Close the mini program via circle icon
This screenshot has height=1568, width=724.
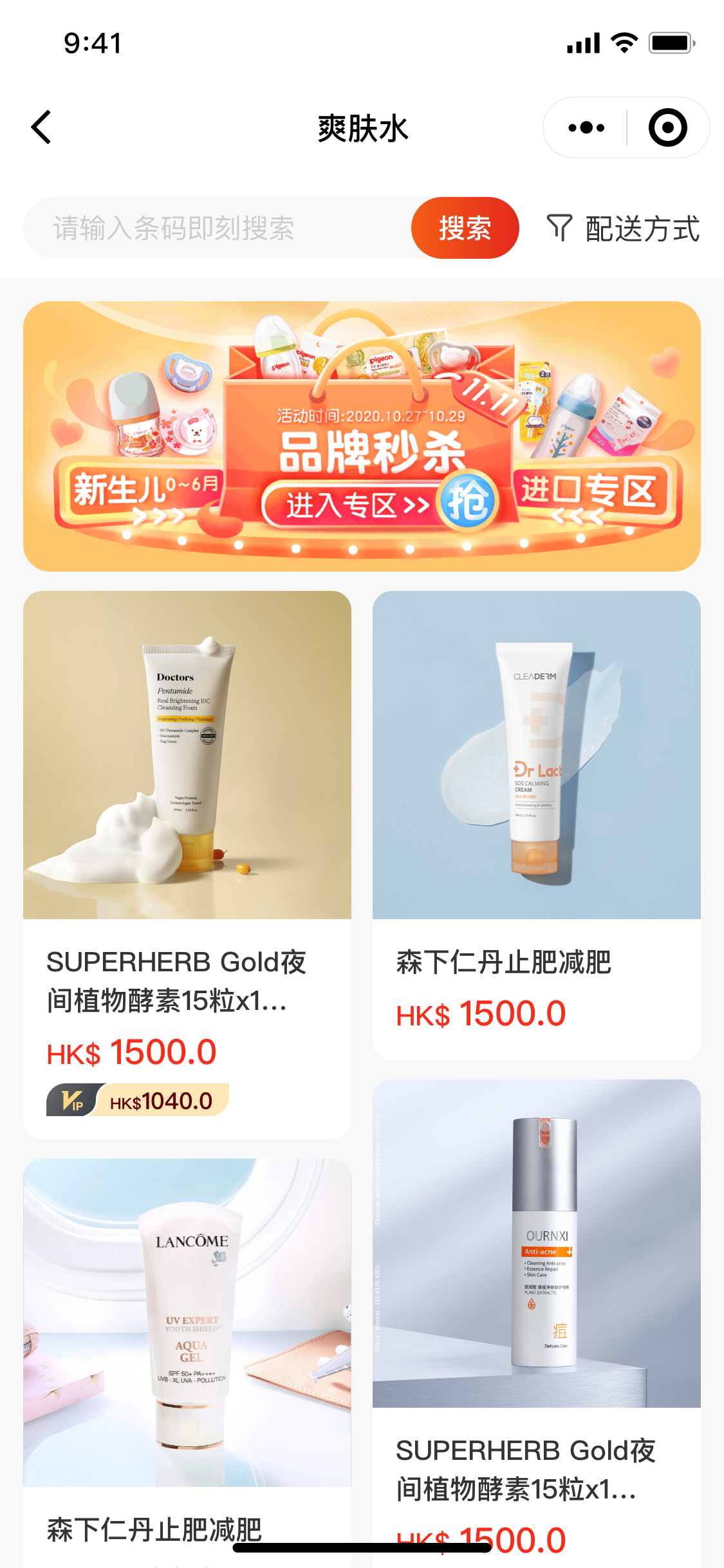pyautogui.click(x=667, y=127)
